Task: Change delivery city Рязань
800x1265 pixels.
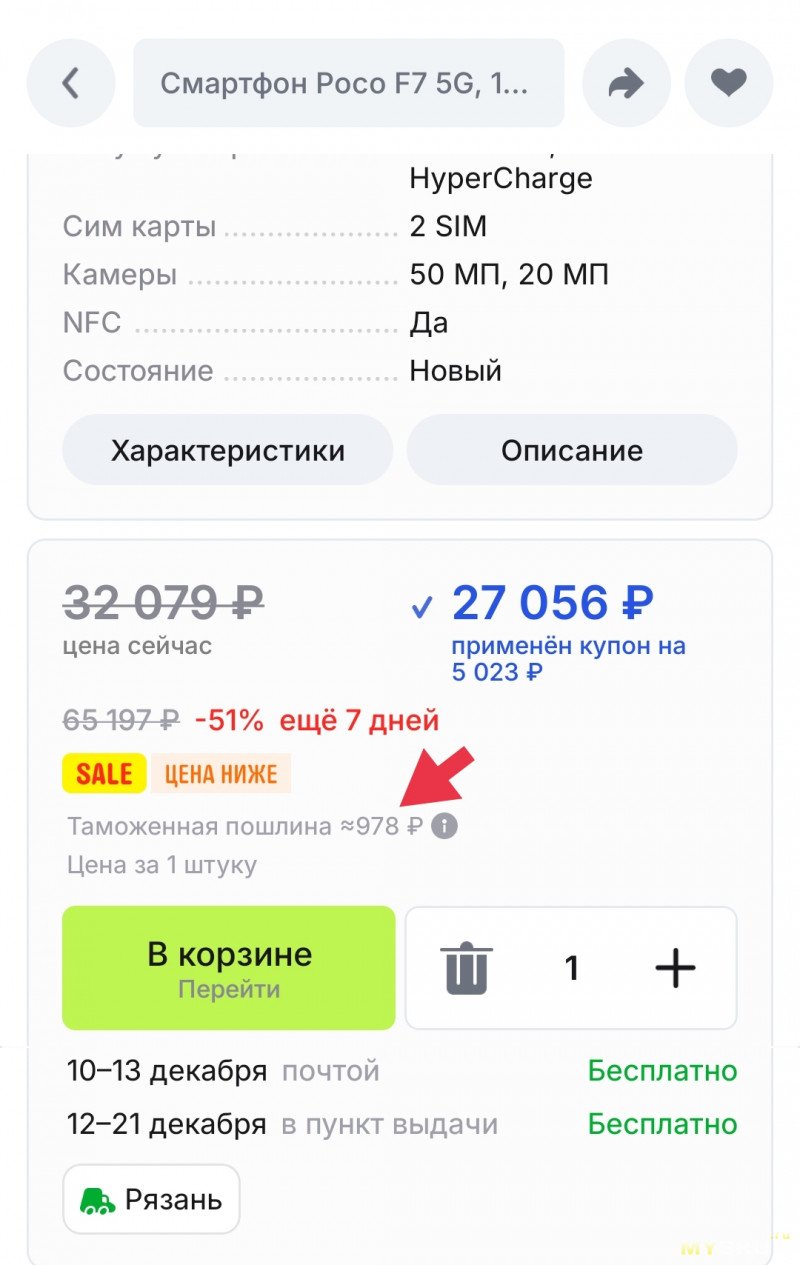Action: pos(152,1199)
